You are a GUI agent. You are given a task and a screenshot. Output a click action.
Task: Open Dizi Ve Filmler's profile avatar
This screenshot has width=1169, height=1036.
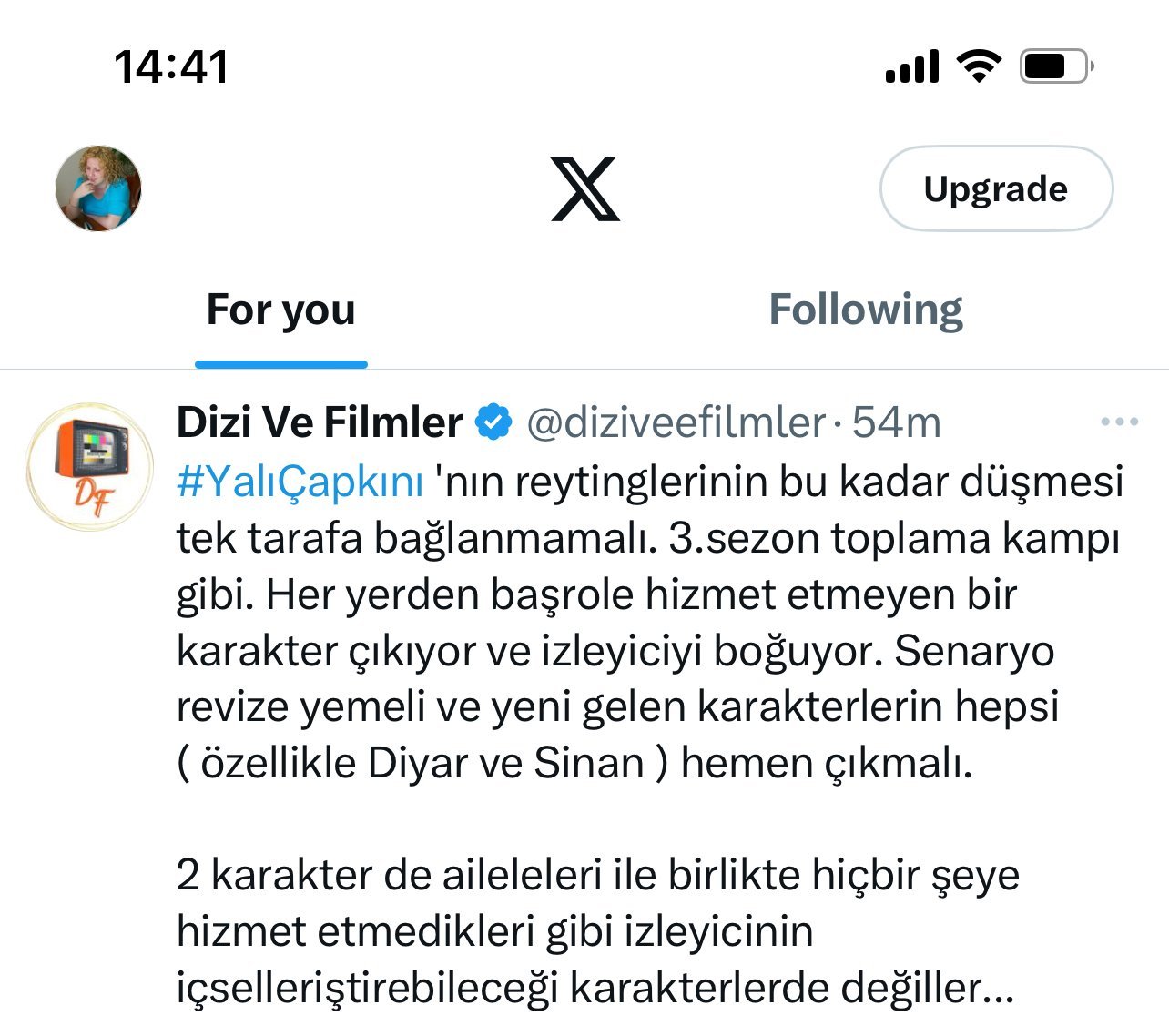click(x=90, y=467)
